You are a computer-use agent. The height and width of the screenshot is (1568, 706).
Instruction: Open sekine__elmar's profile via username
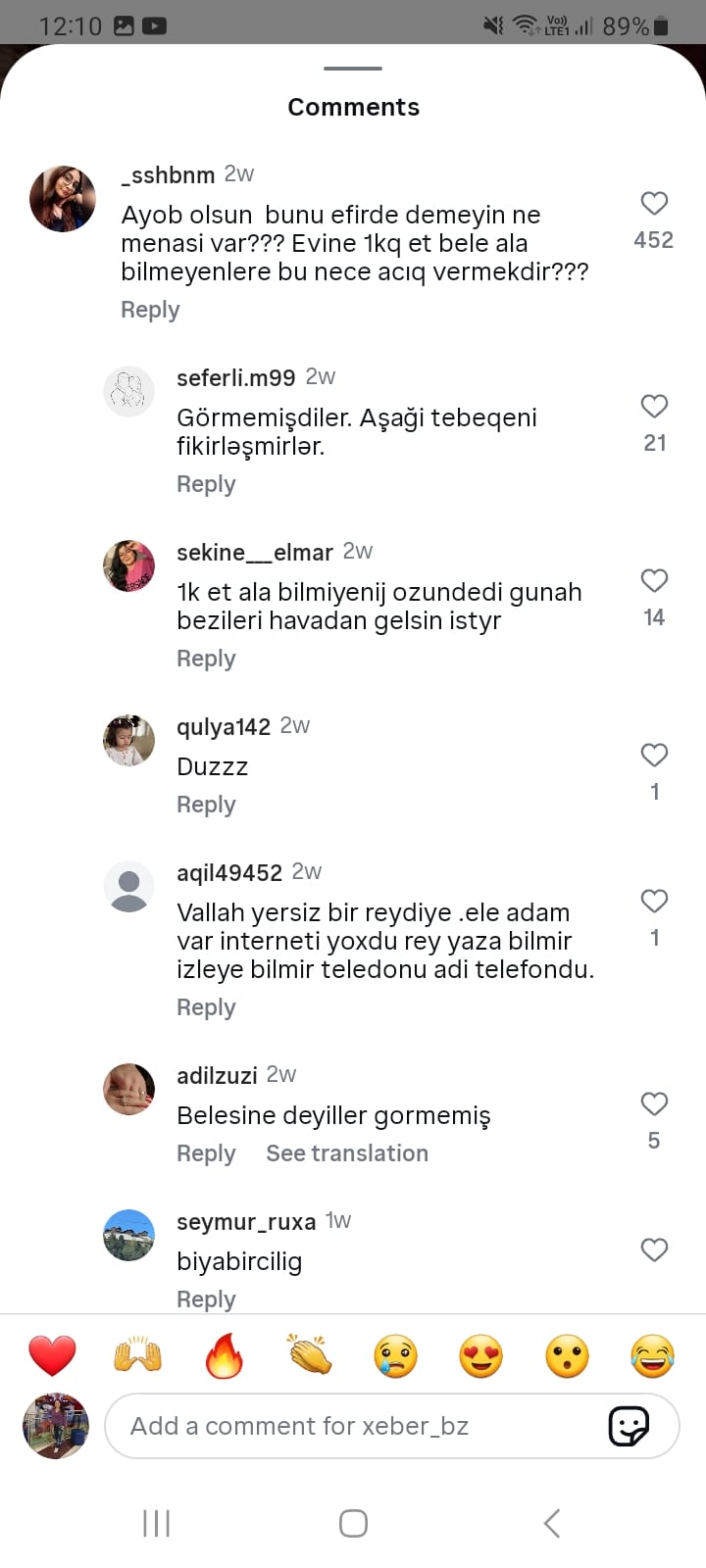pyautogui.click(x=254, y=553)
